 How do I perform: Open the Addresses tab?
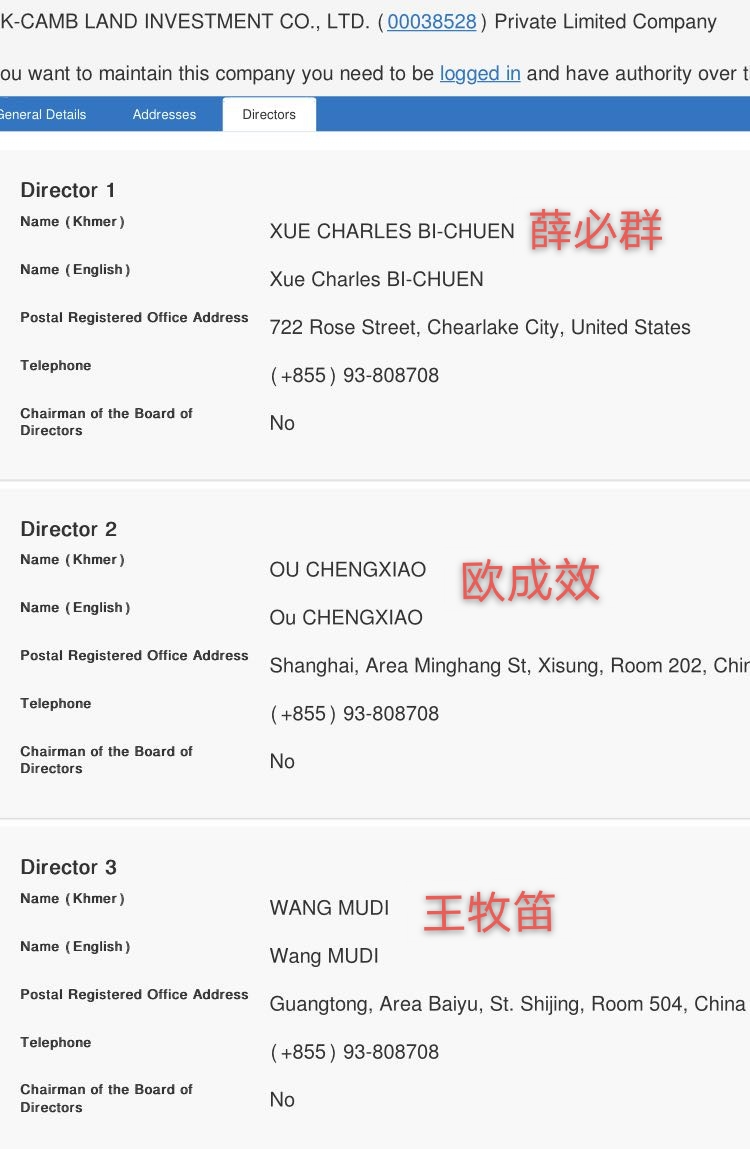(x=164, y=114)
